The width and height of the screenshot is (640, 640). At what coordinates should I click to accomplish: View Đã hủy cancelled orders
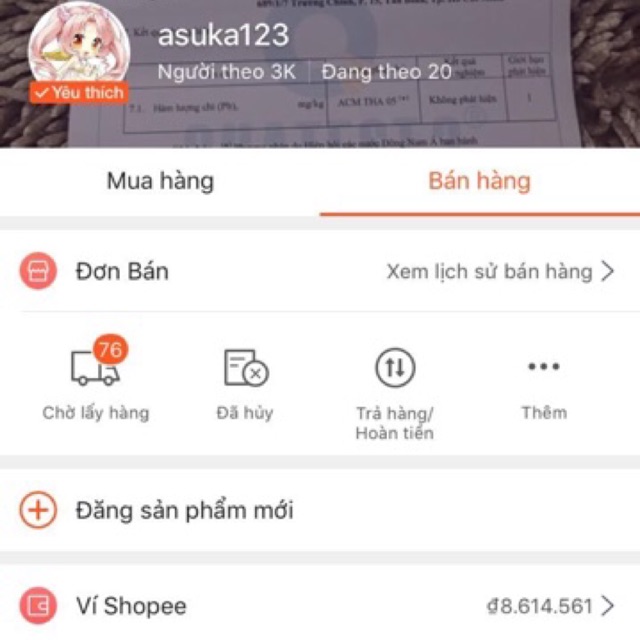(245, 381)
